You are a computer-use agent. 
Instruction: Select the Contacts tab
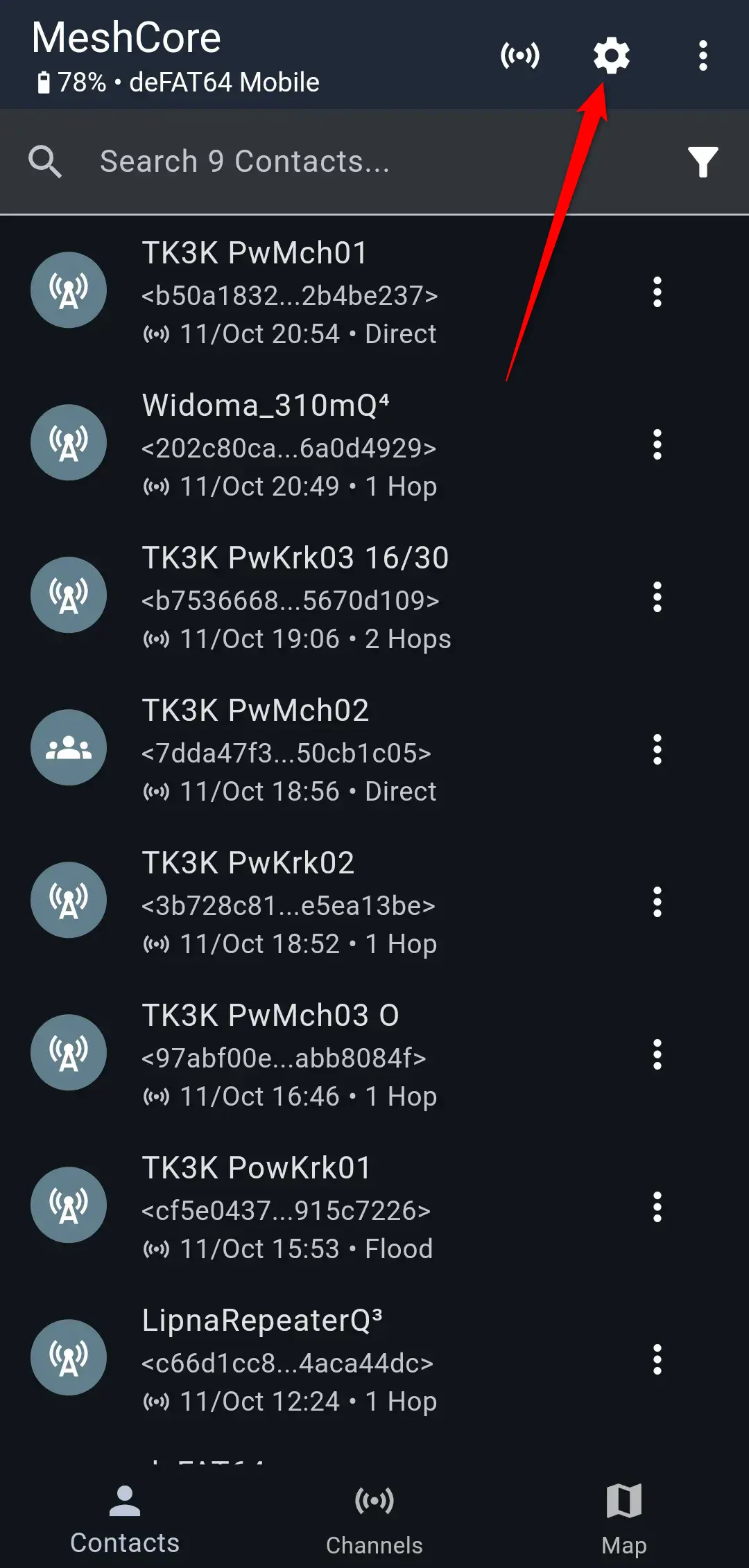125,1519
